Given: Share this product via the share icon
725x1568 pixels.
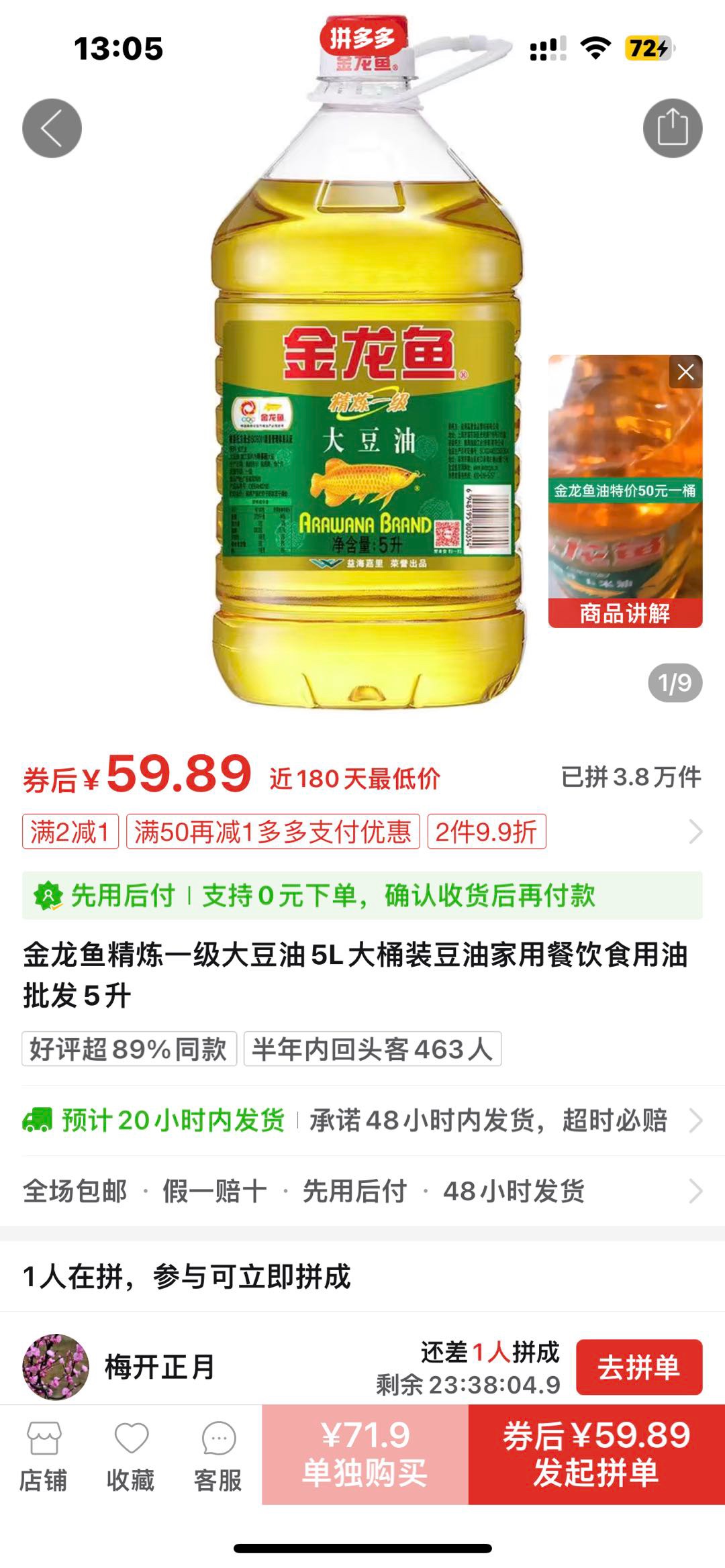Looking at the screenshot, I should (673, 128).
